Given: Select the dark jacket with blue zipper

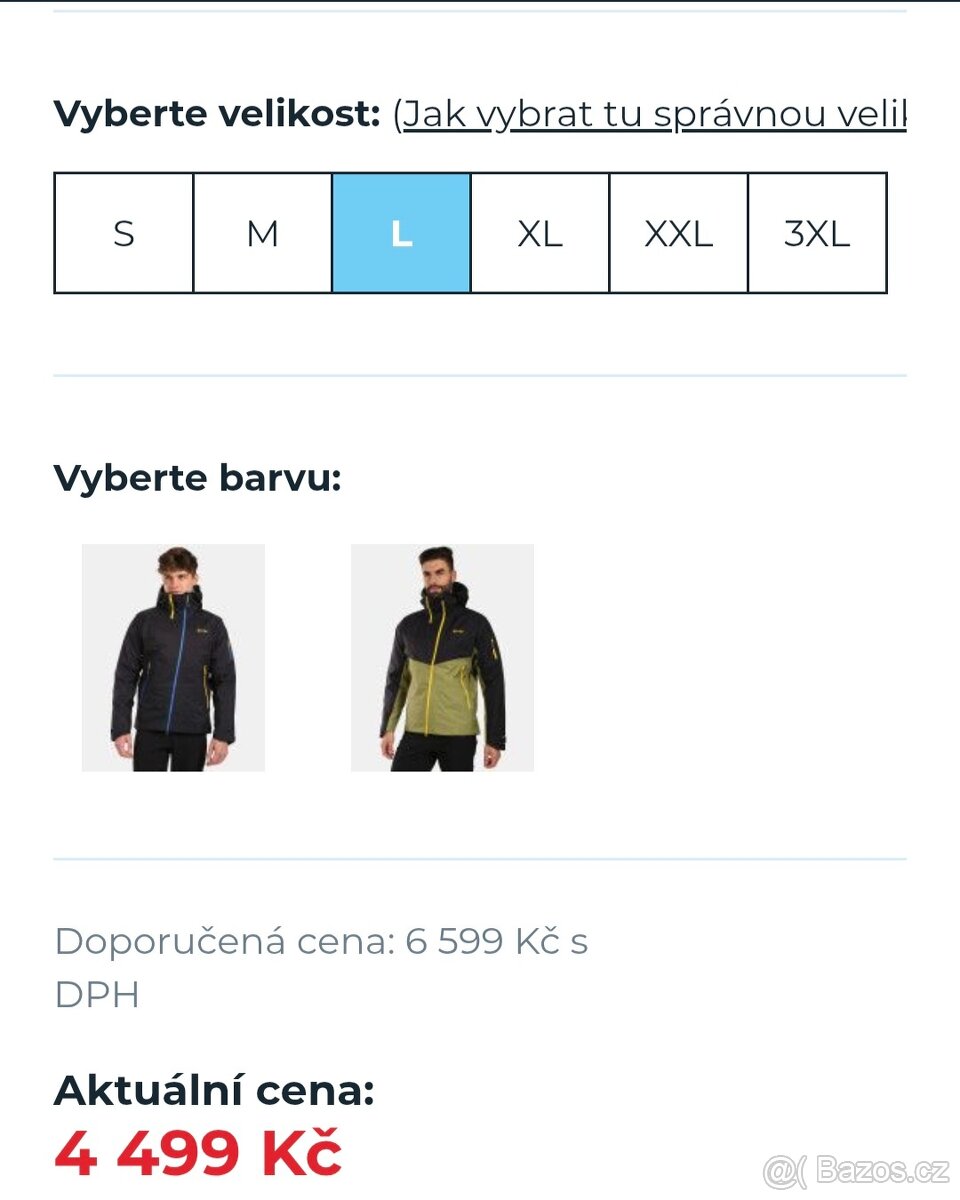Looking at the screenshot, I should 173,658.
